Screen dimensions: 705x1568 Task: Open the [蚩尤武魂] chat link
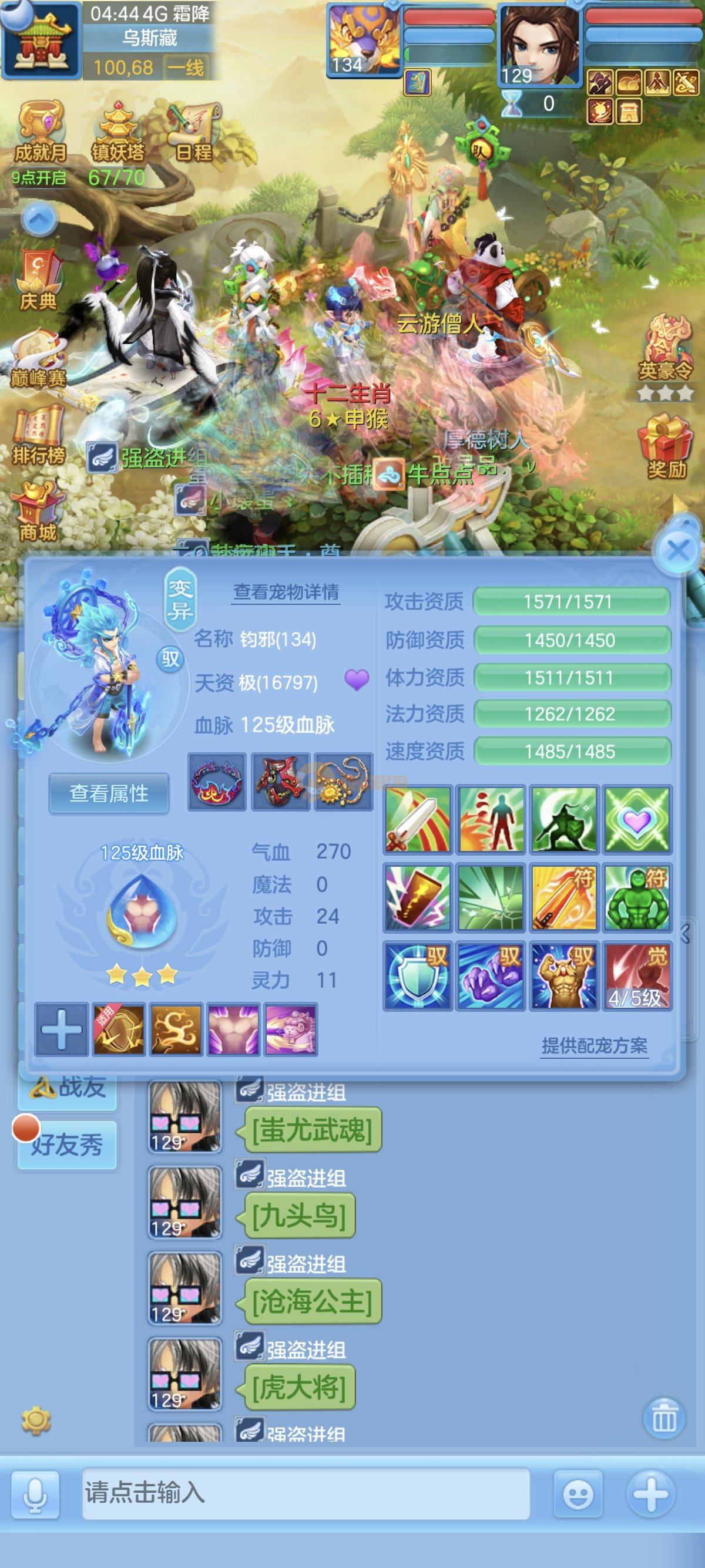click(313, 1130)
